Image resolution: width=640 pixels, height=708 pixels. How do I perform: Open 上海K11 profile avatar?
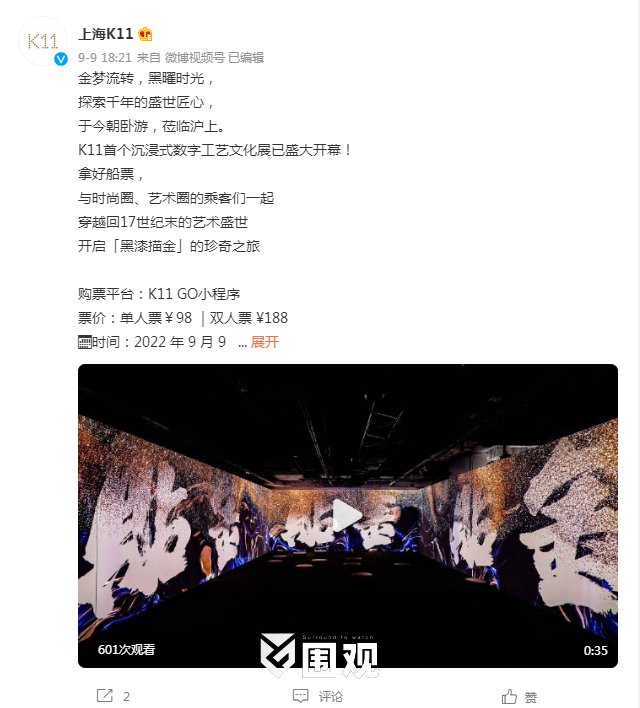click(x=43, y=41)
